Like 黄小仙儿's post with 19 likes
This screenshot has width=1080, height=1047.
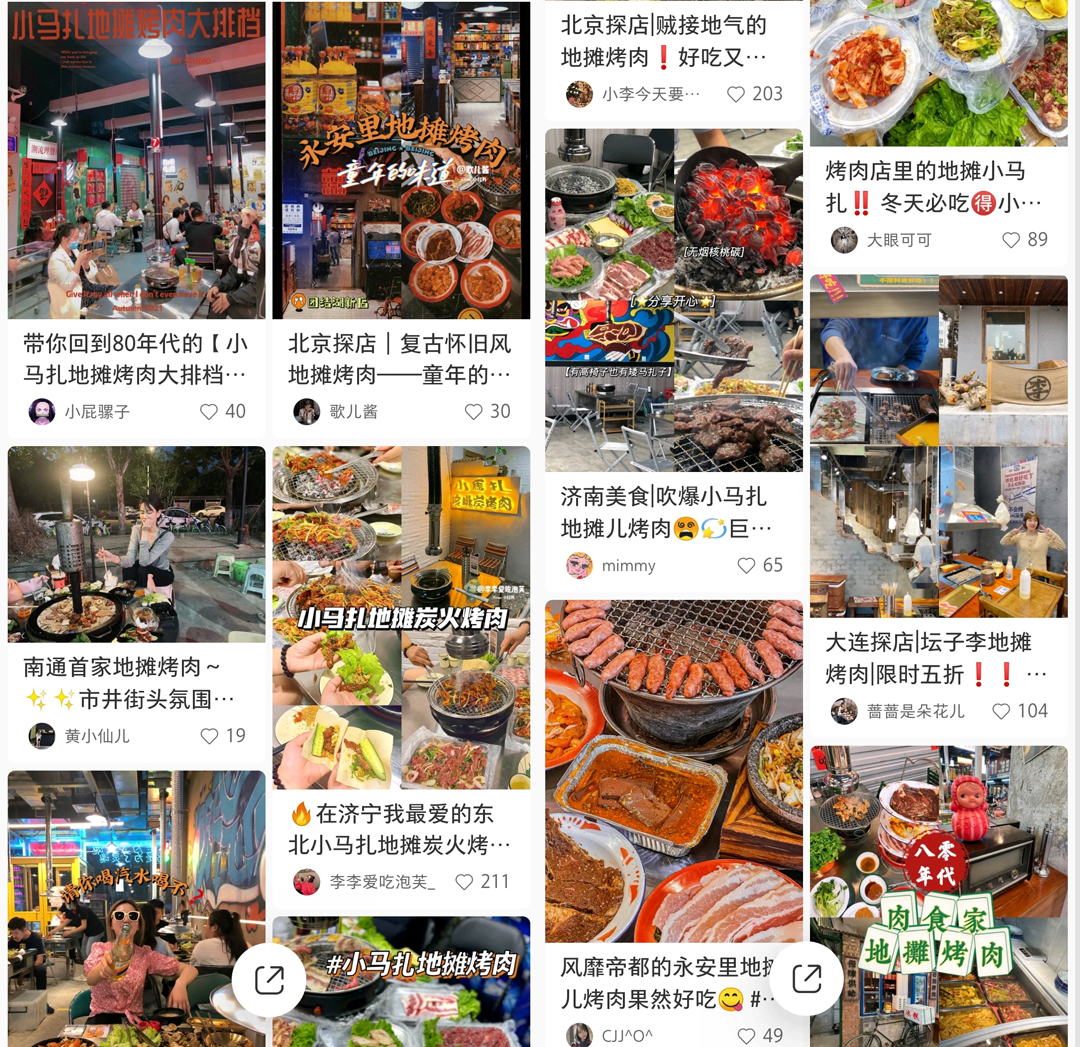click(209, 736)
